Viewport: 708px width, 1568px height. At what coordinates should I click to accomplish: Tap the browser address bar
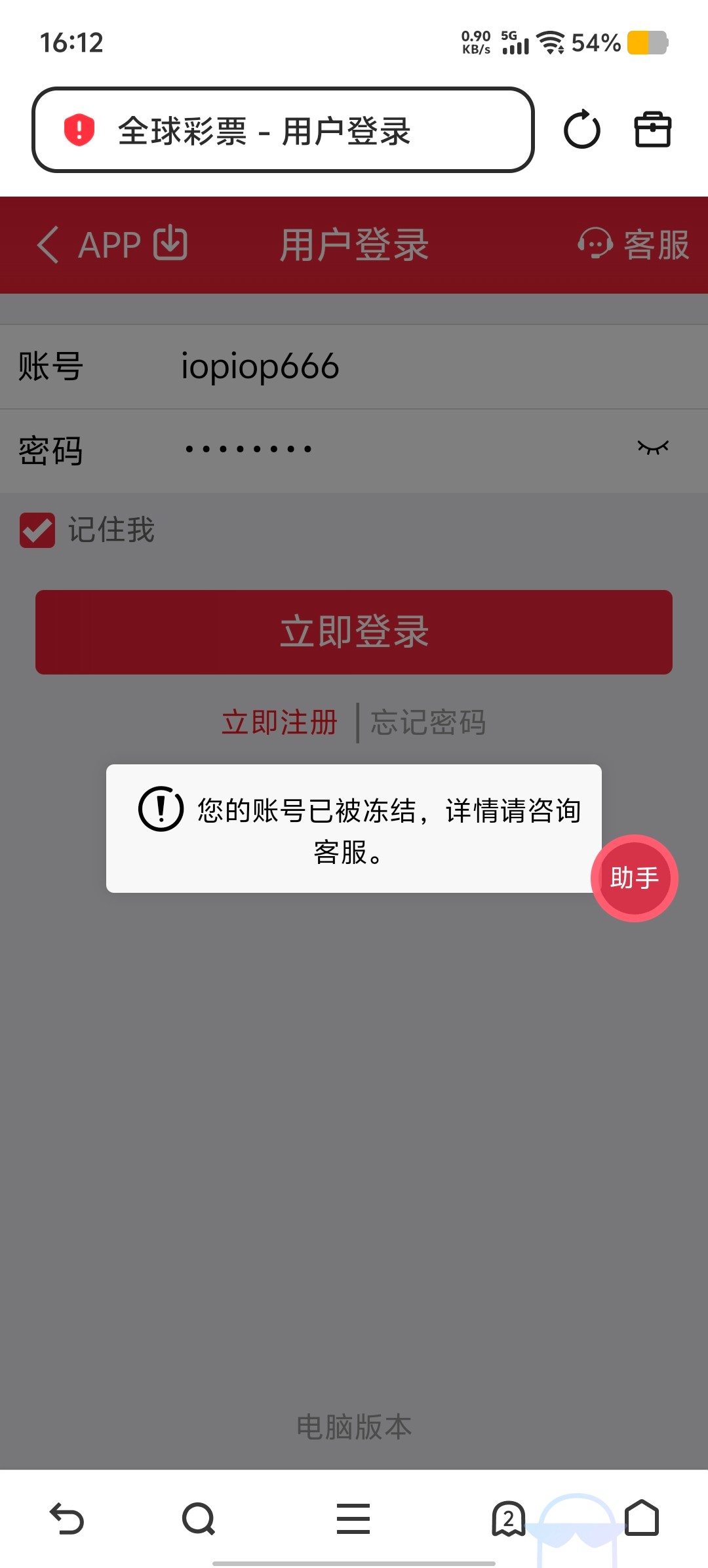282,130
